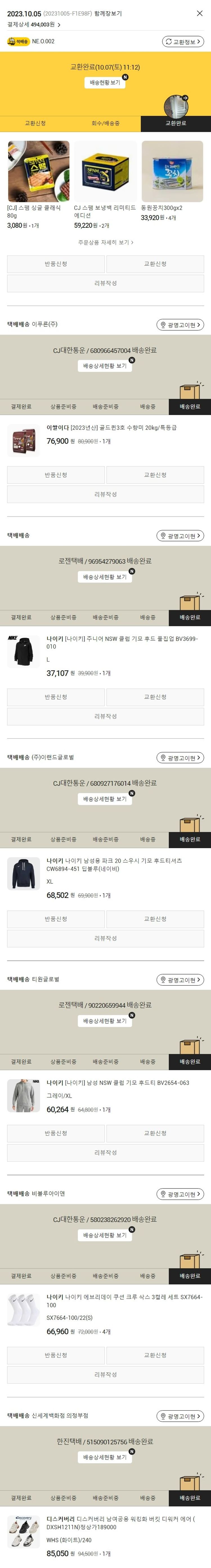Write 리뷰작성 for 나이키 남성 NSW 클럽 기모 후드티
Viewport: 211px width, 1568px height.
(105, 1152)
